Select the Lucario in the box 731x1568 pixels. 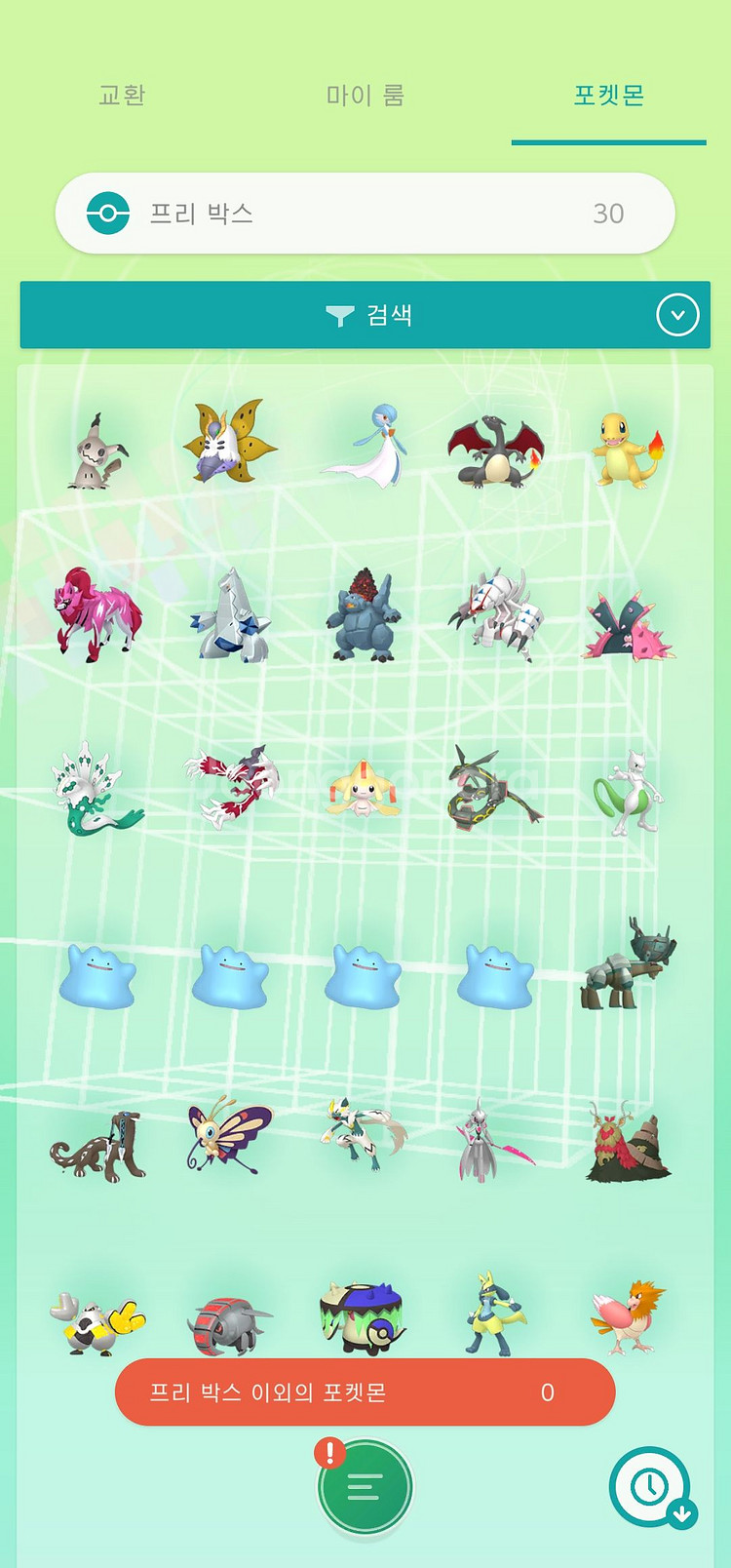tap(495, 1313)
